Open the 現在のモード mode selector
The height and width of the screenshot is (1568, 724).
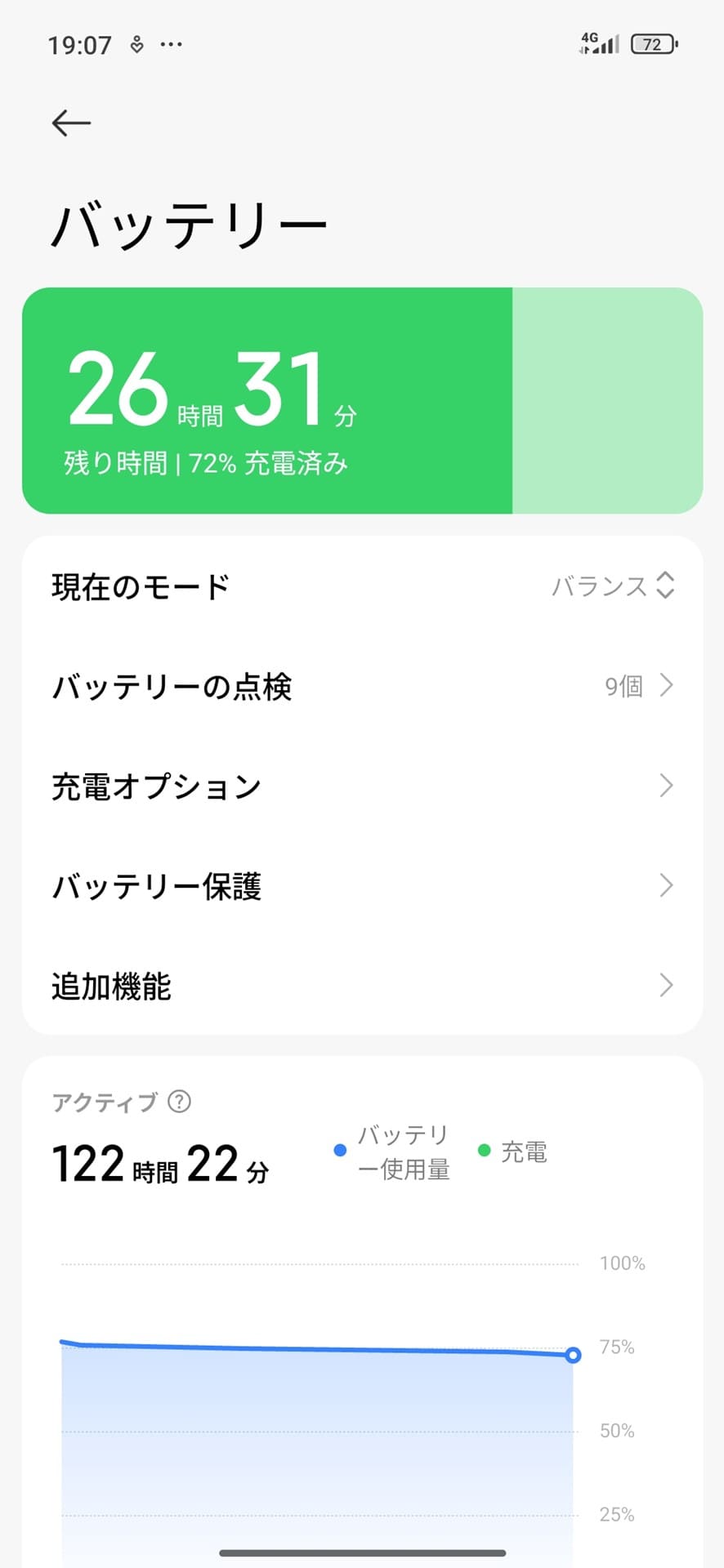point(362,586)
